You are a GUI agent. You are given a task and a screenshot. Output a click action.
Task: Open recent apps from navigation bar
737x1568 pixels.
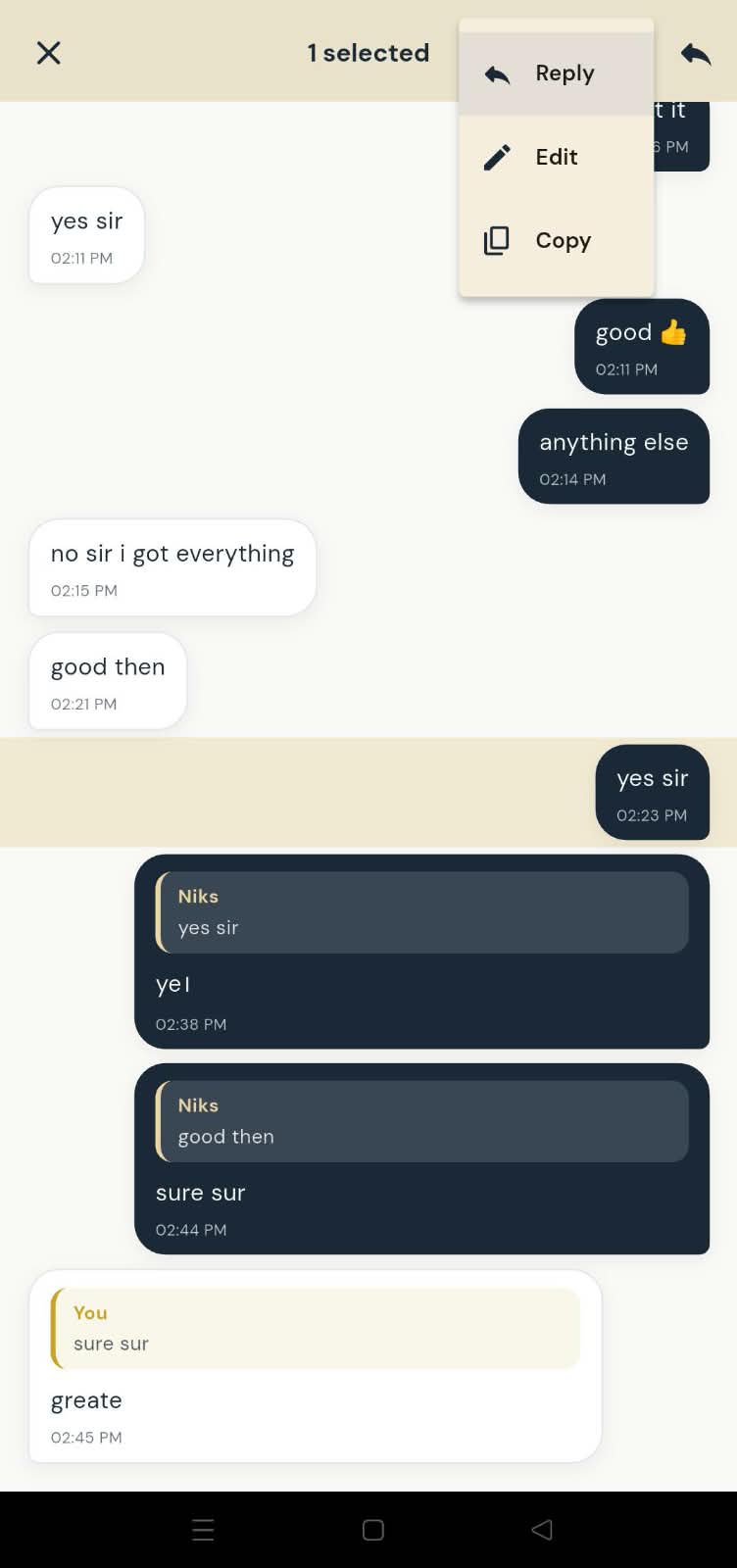click(x=203, y=1530)
